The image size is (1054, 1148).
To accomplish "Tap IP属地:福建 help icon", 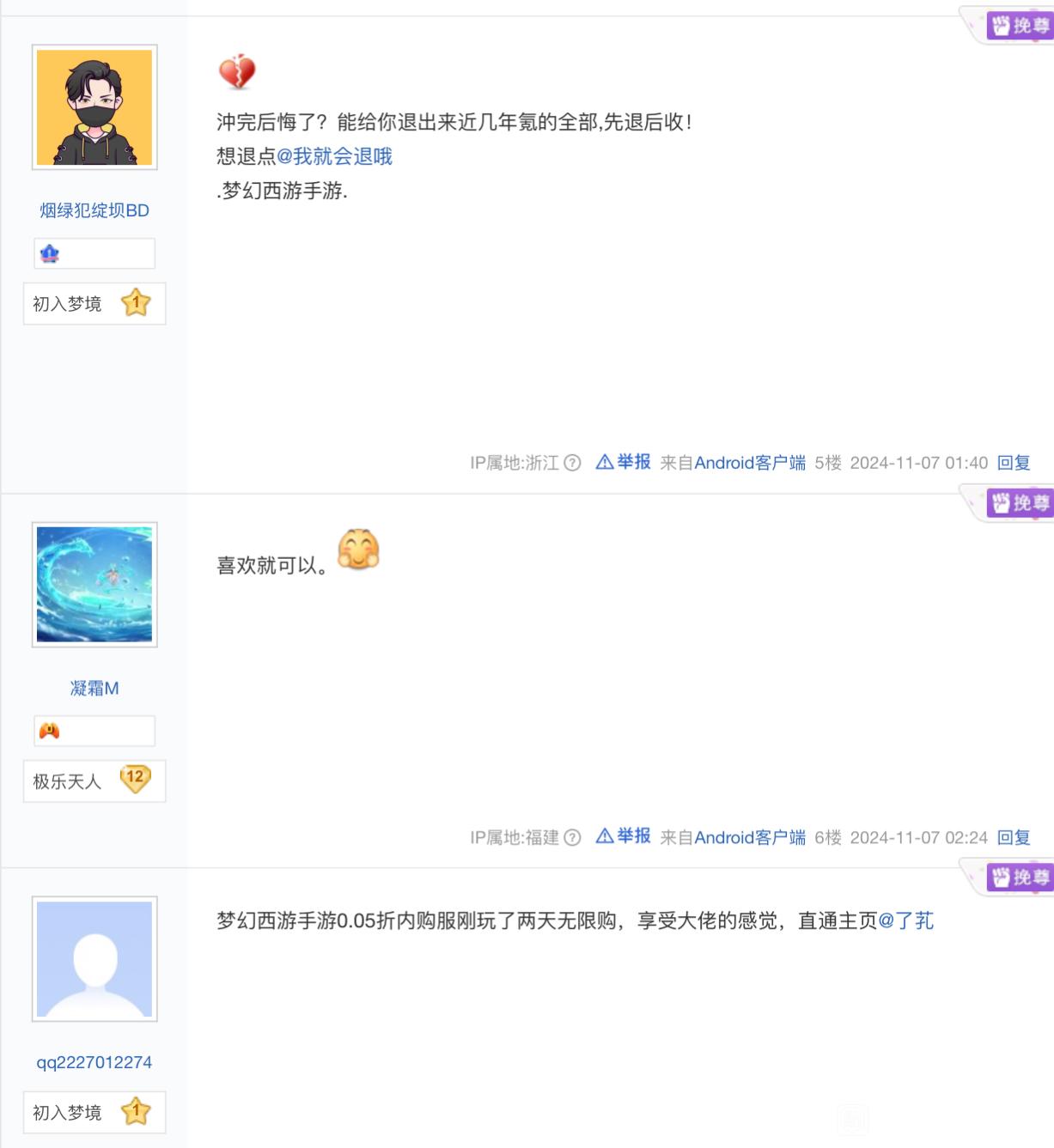I will click(573, 837).
